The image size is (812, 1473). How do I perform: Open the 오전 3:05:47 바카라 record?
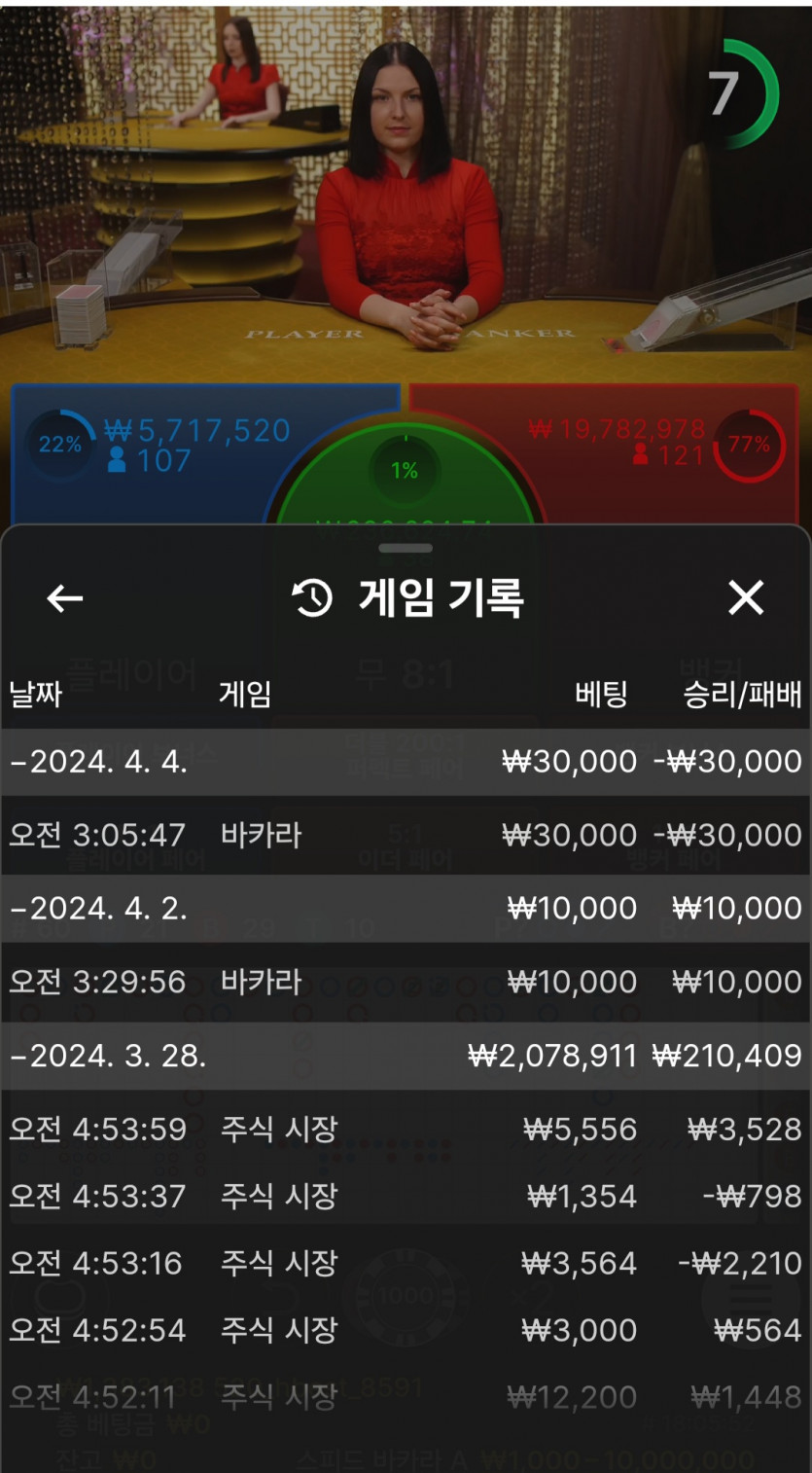click(405, 836)
